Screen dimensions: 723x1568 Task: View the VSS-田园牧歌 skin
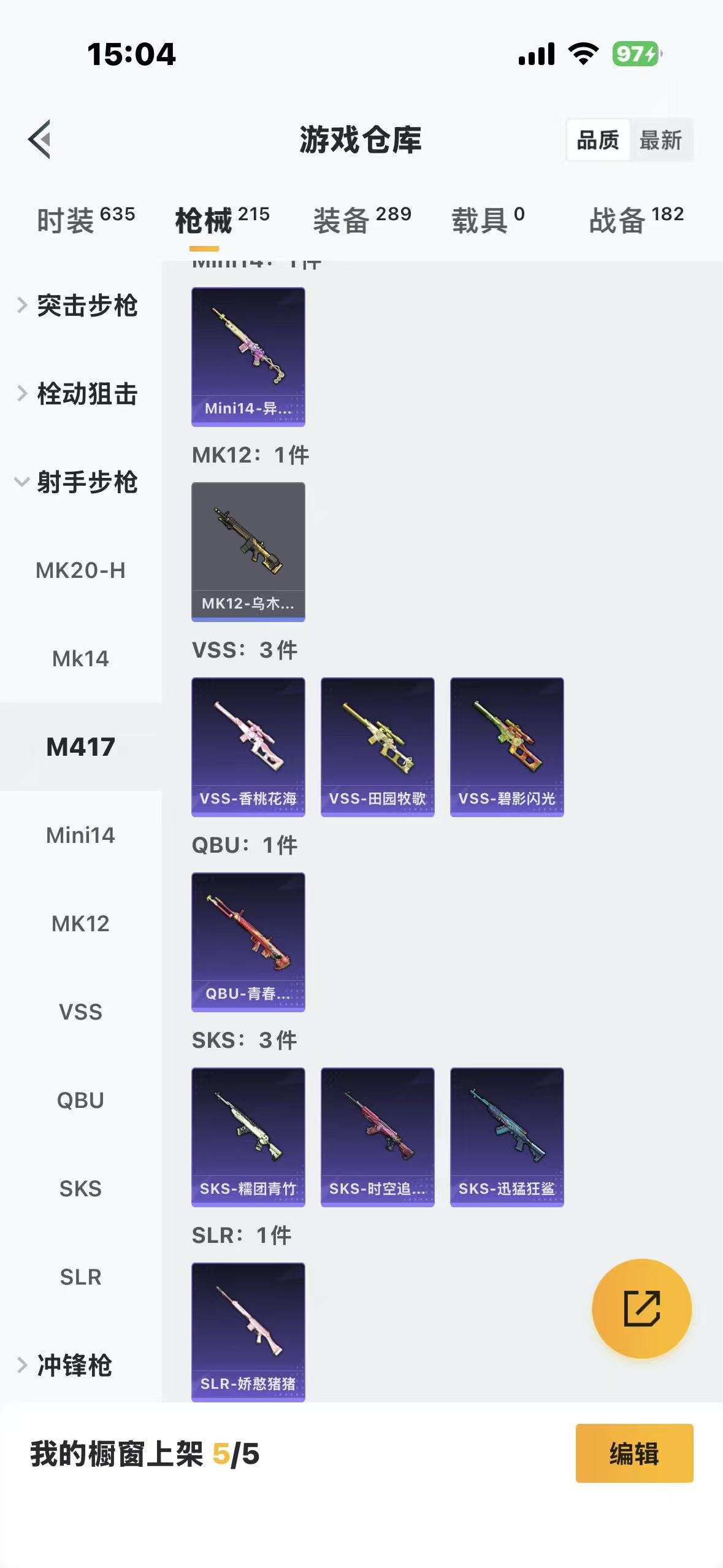pyautogui.click(x=378, y=747)
